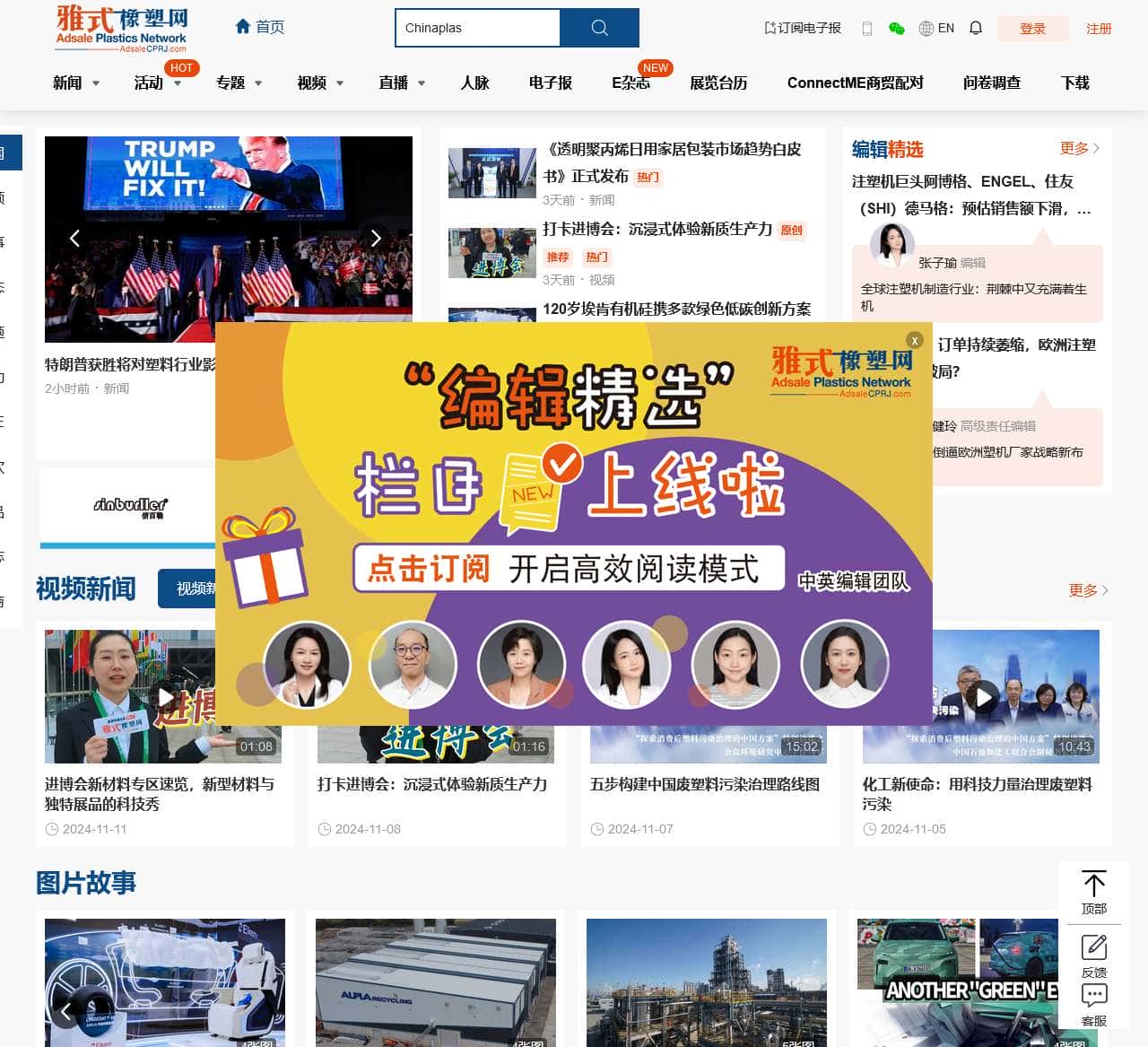Viewport: 1148px width, 1047px height.
Task: Tap the 登录 login button
Action: [1032, 29]
